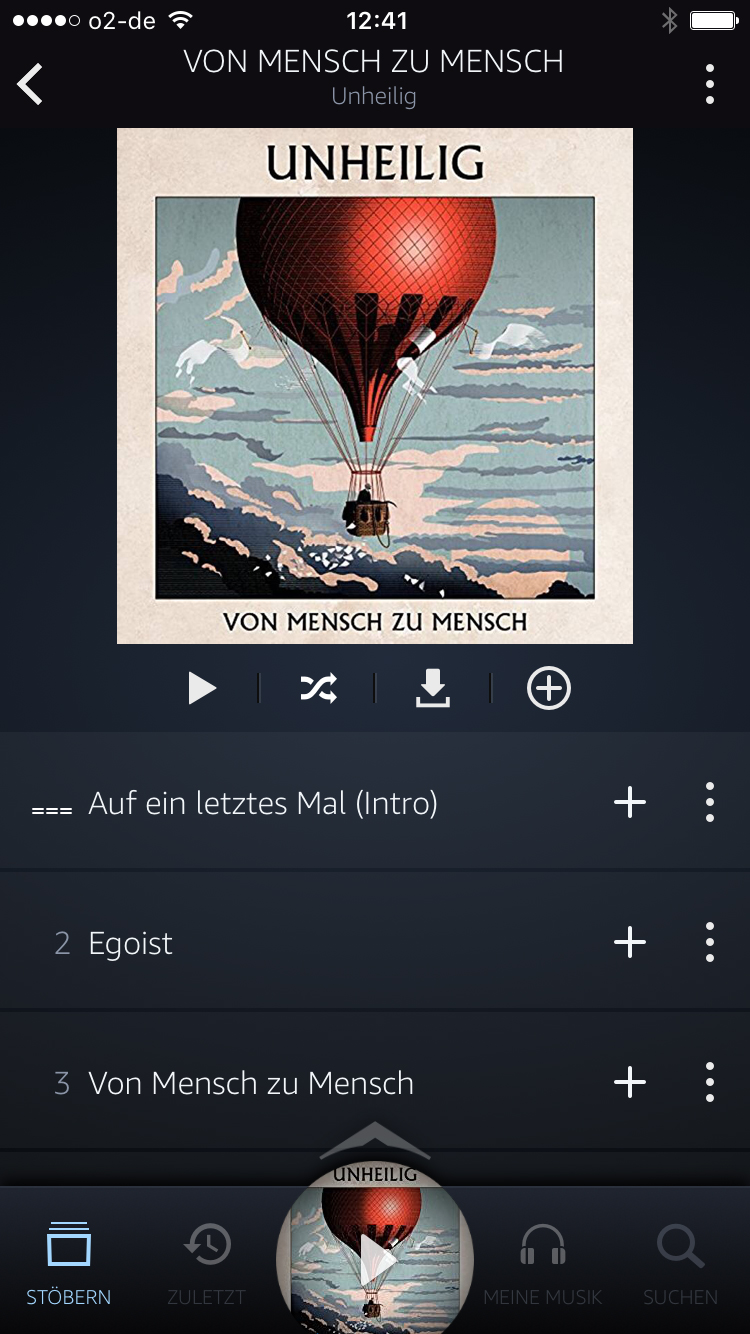Download the album
The height and width of the screenshot is (1334, 750).
pyautogui.click(x=433, y=688)
